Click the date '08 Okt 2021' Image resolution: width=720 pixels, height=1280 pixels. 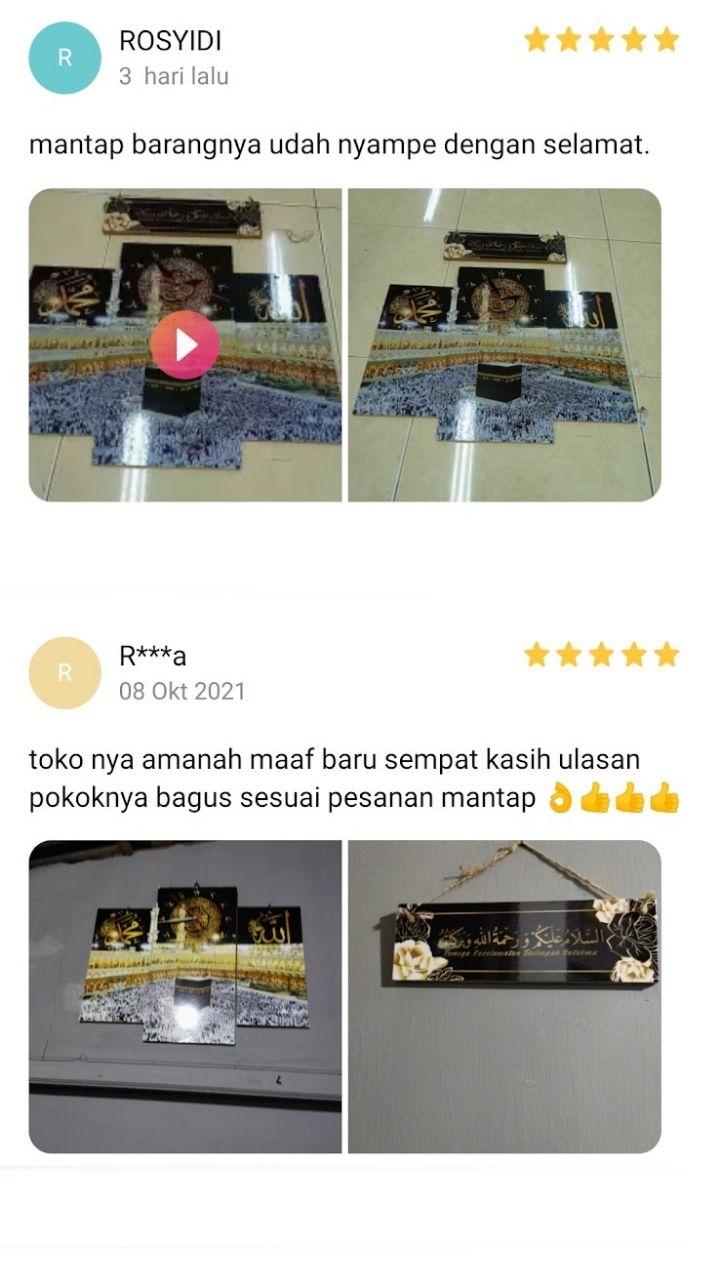coord(184,690)
